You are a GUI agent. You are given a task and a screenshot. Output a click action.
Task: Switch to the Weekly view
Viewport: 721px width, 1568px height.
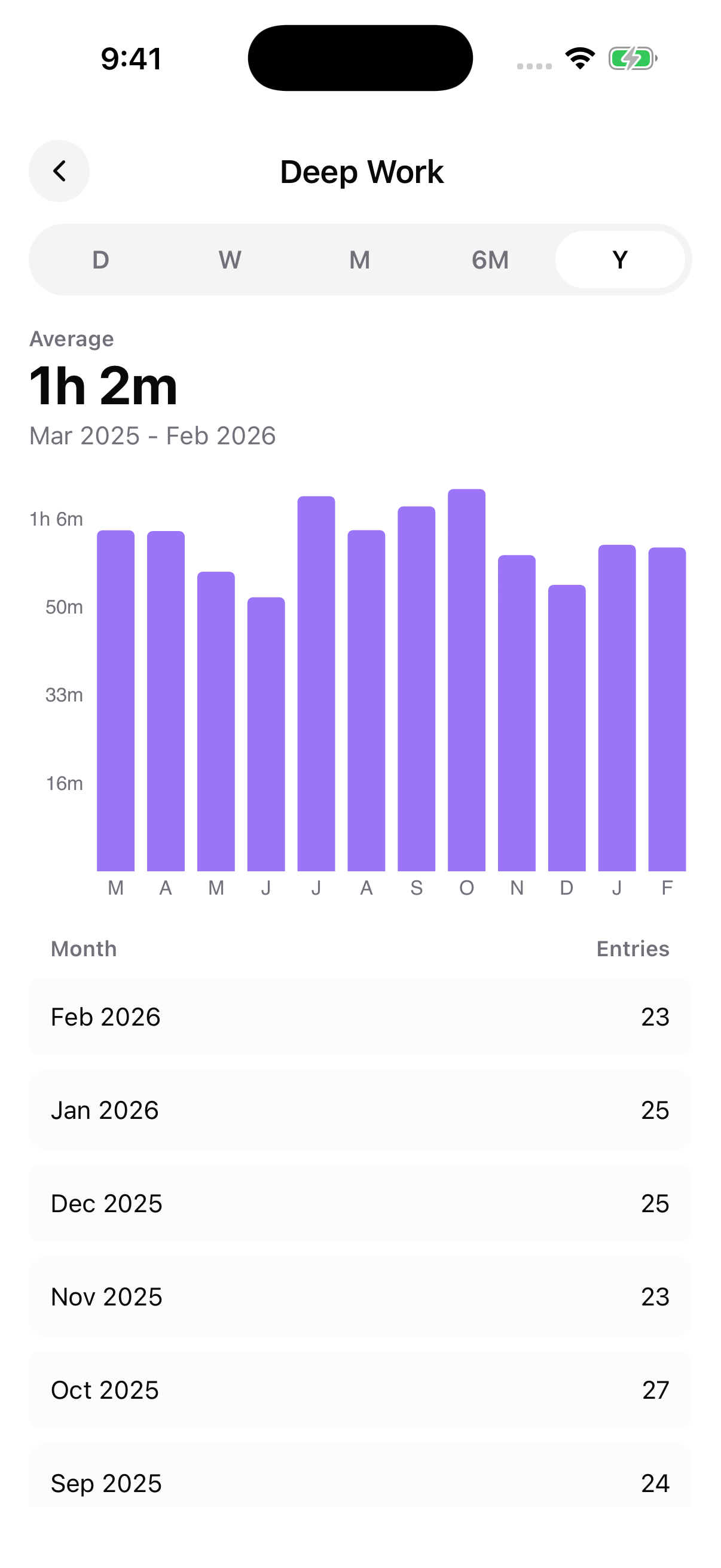click(x=230, y=260)
